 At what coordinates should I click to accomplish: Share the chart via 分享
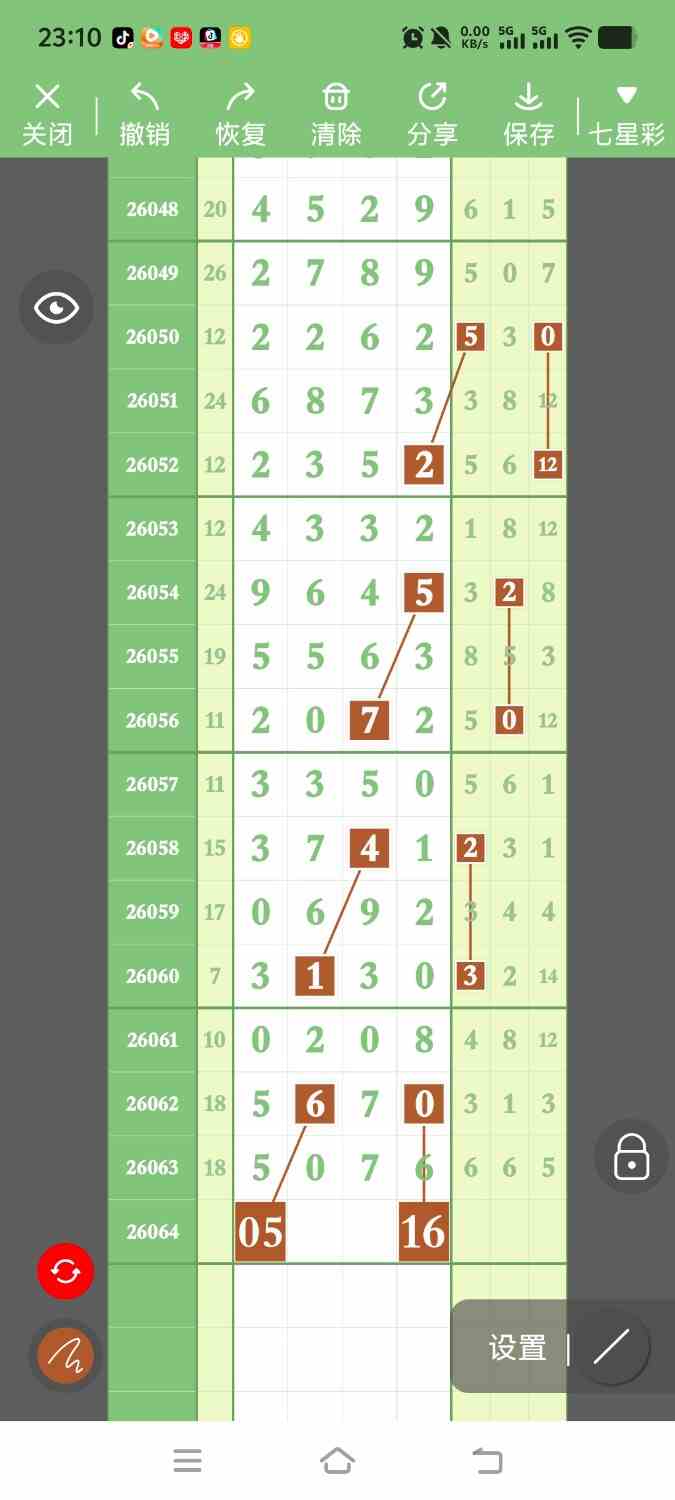coord(432,114)
